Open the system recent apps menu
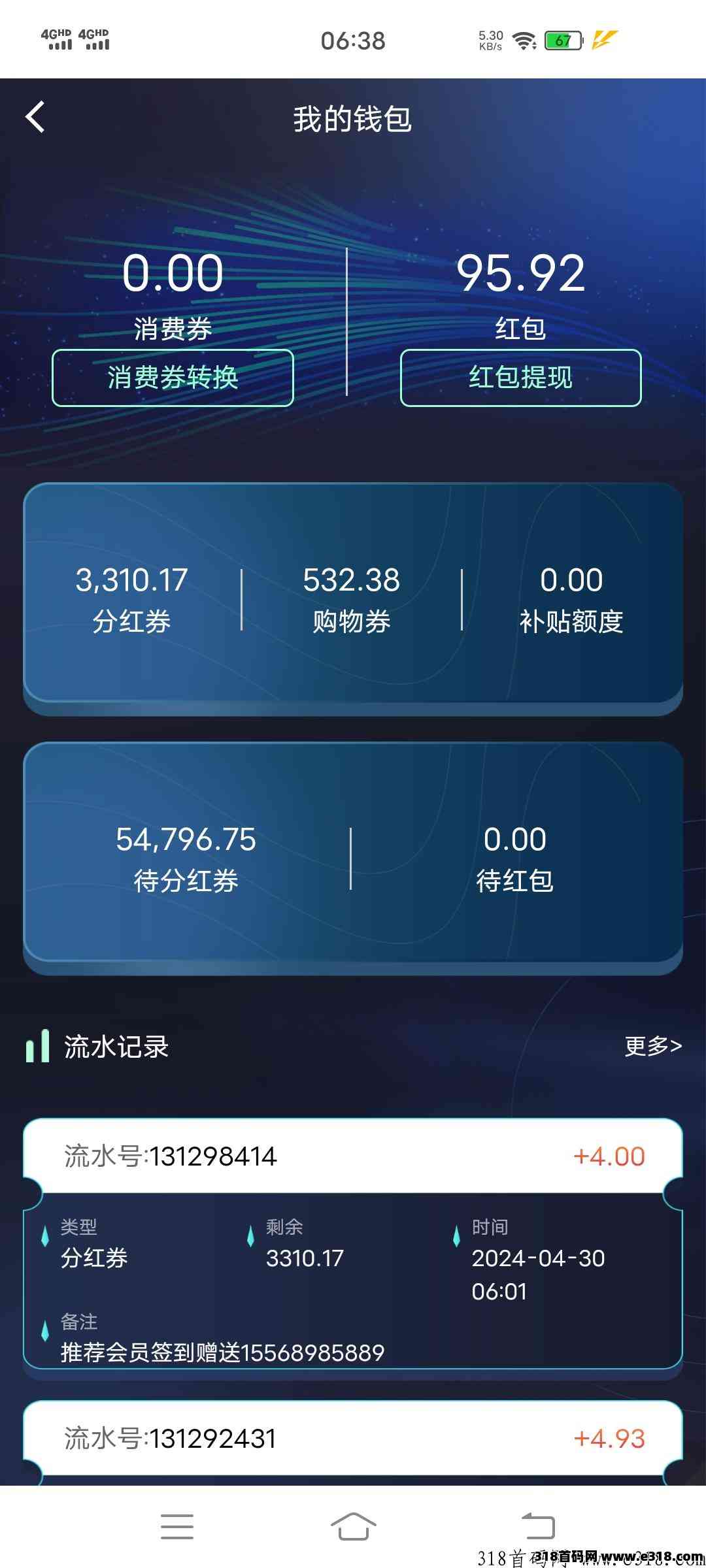Viewport: 706px width, 1568px height. 177,1527
